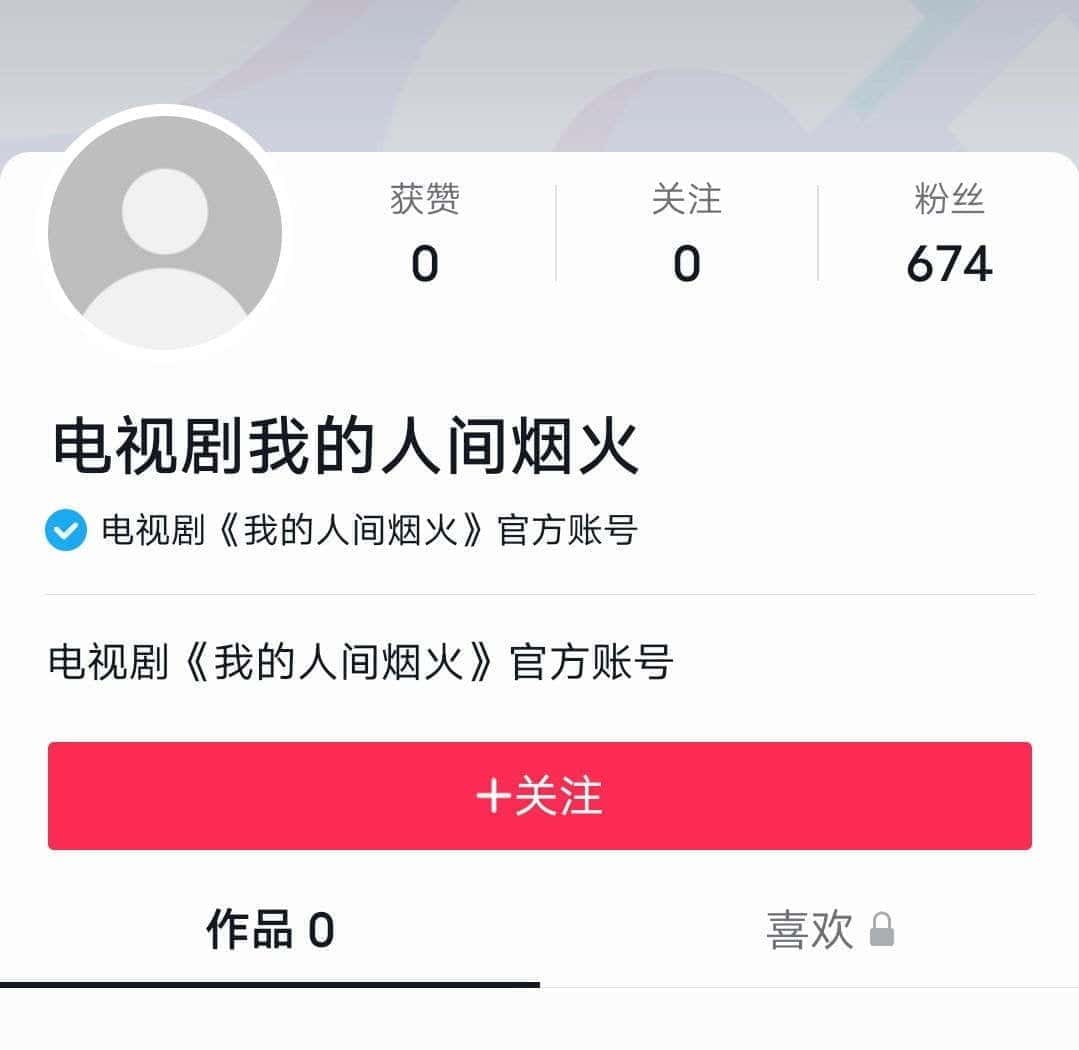Follow the 电视剧我的人间烟火 account
The image size is (1079, 1050).
[539, 796]
